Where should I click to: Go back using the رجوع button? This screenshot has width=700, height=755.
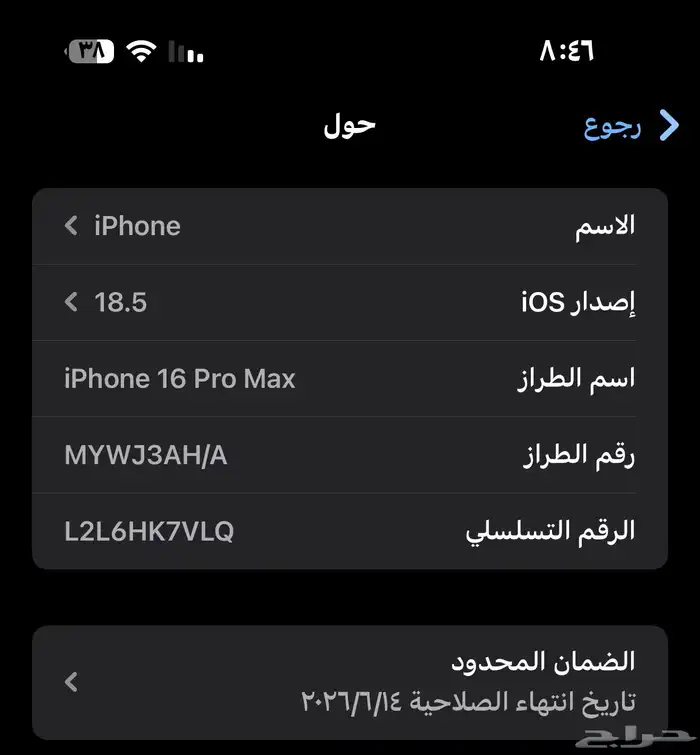pos(631,126)
